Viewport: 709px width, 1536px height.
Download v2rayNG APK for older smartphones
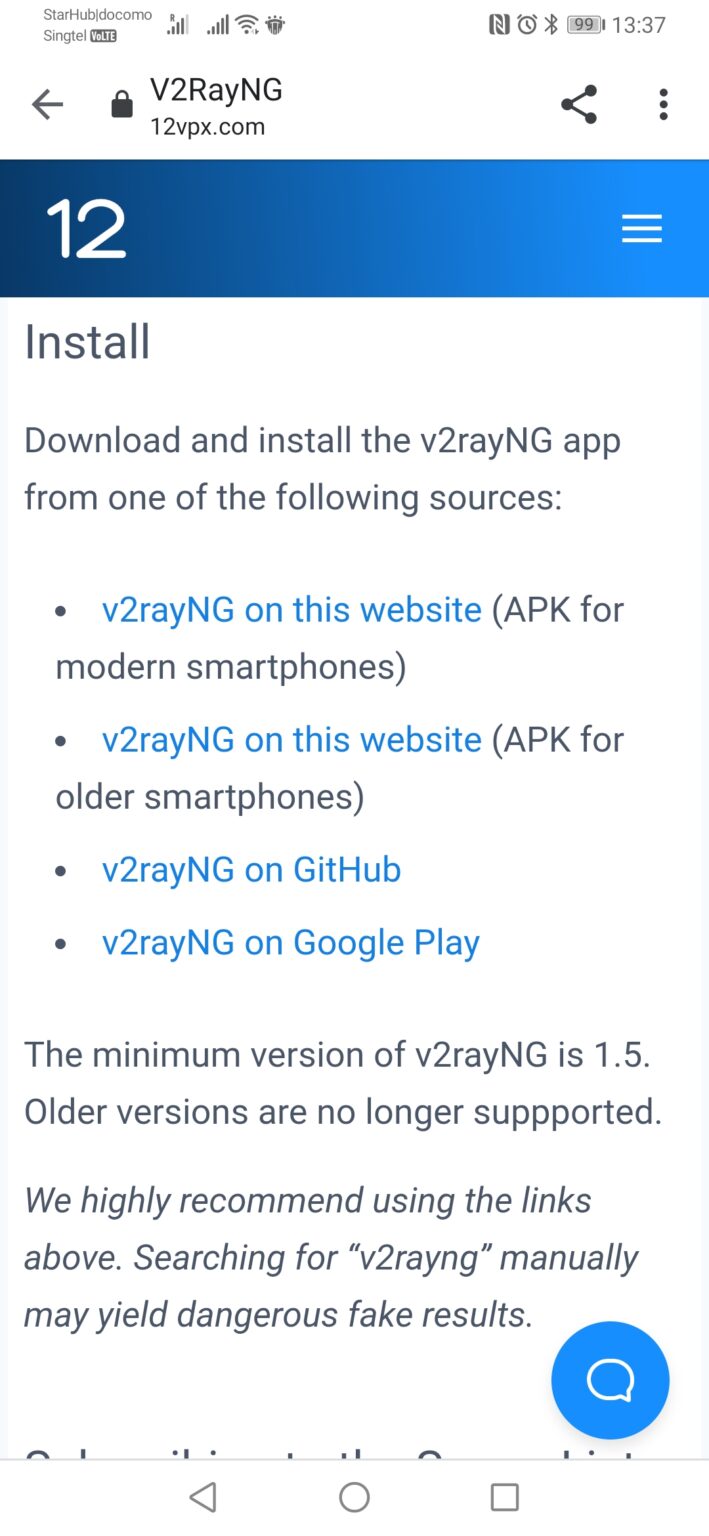click(x=291, y=740)
